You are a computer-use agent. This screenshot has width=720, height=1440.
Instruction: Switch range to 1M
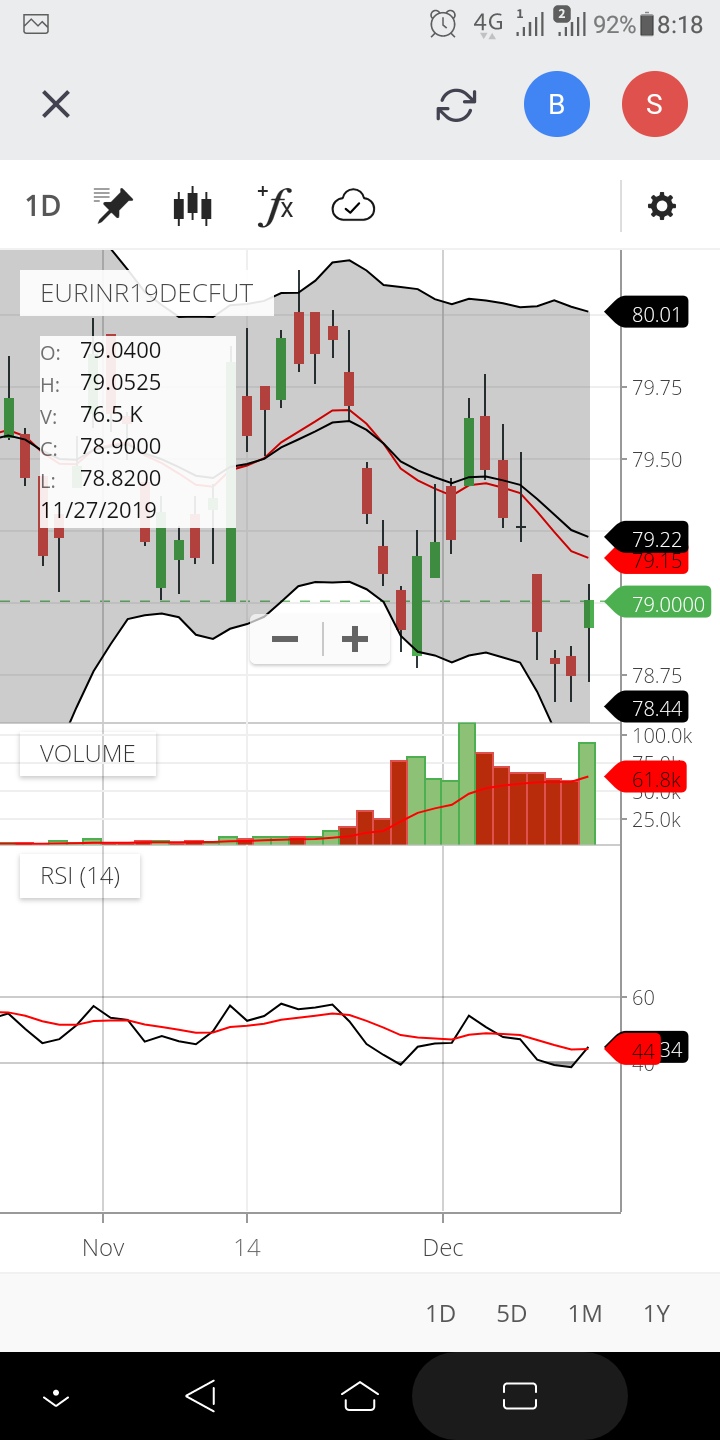pyautogui.click(x=584, y=1313)
